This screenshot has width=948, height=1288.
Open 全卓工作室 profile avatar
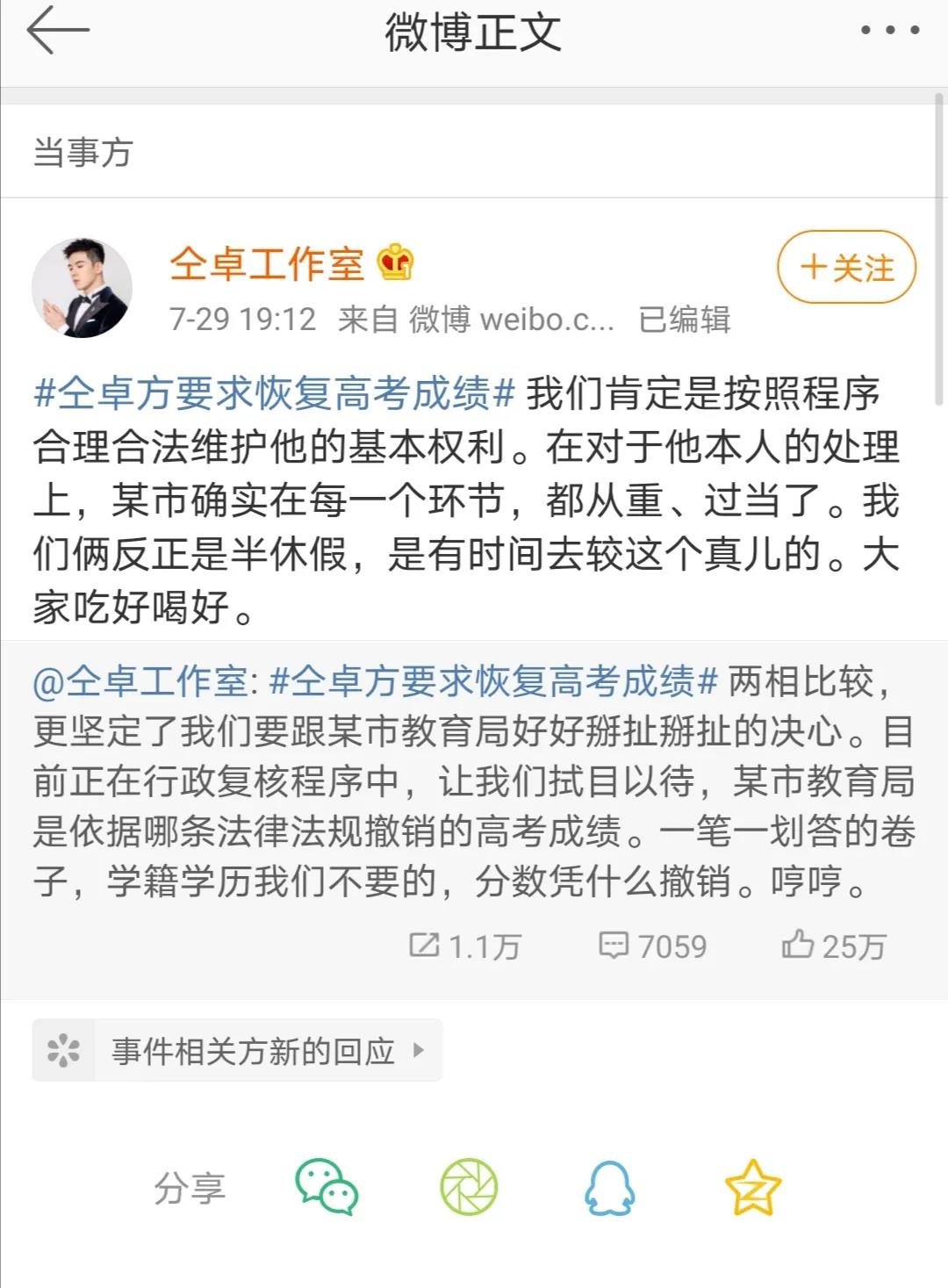[82, 287]
